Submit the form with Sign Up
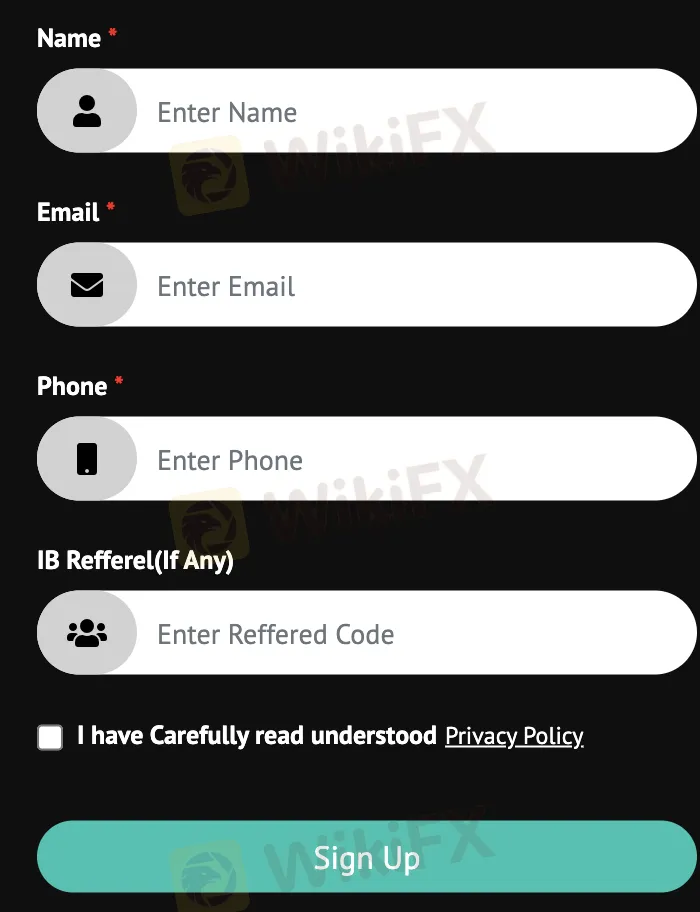 [366, 857]
